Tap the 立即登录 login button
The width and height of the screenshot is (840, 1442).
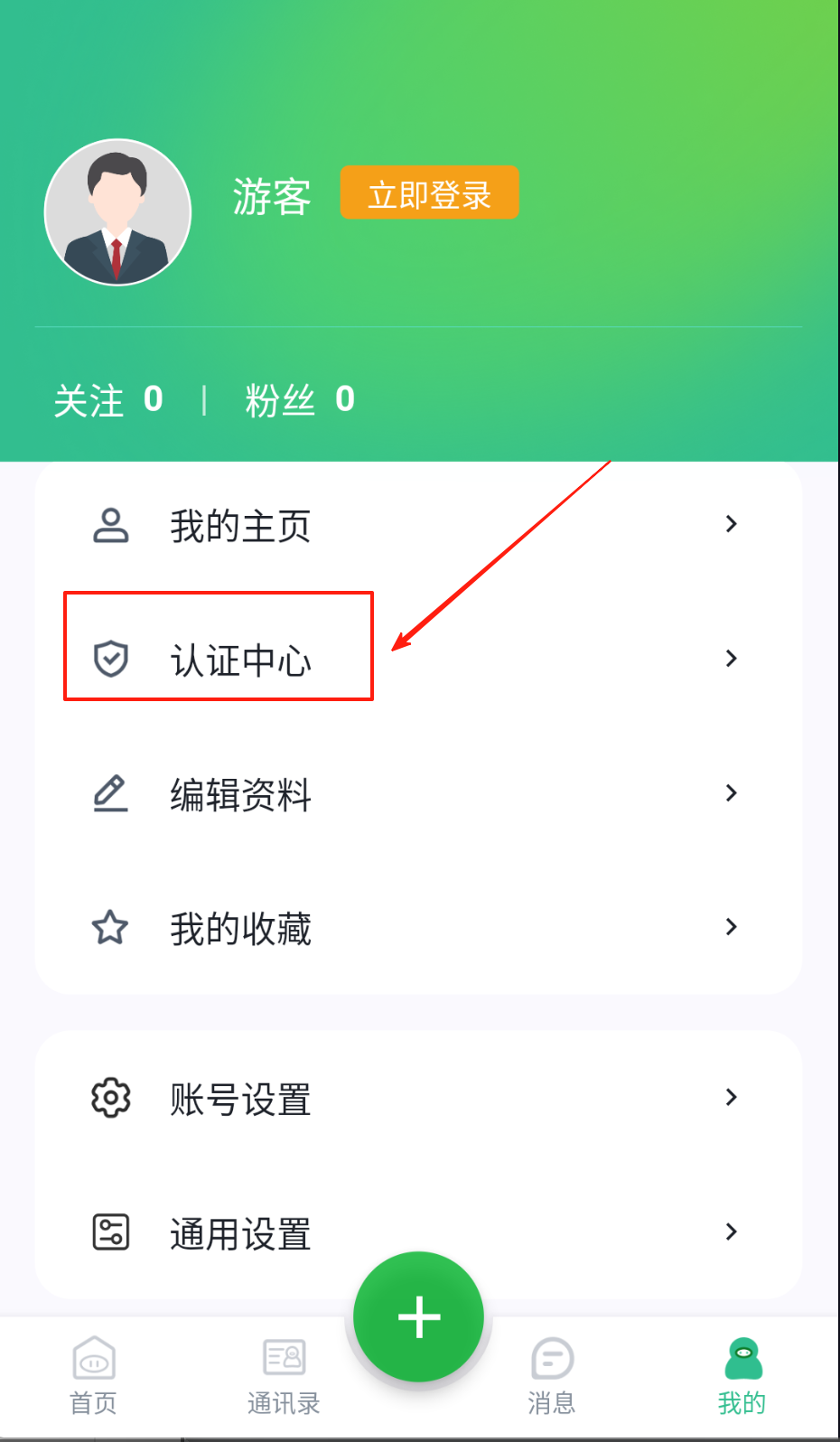pyautogui.click(x=429, y=192)
